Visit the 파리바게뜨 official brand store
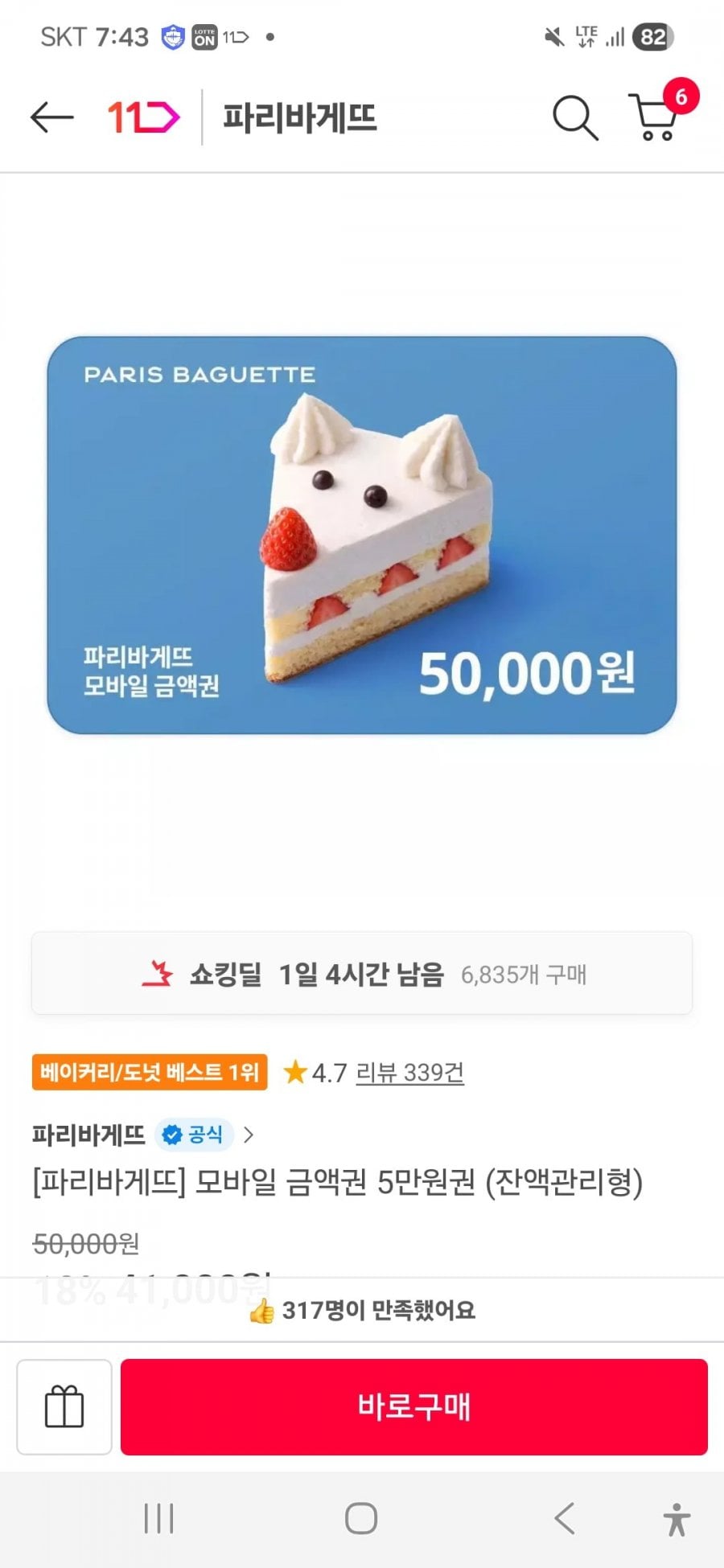 point(143,1135)
